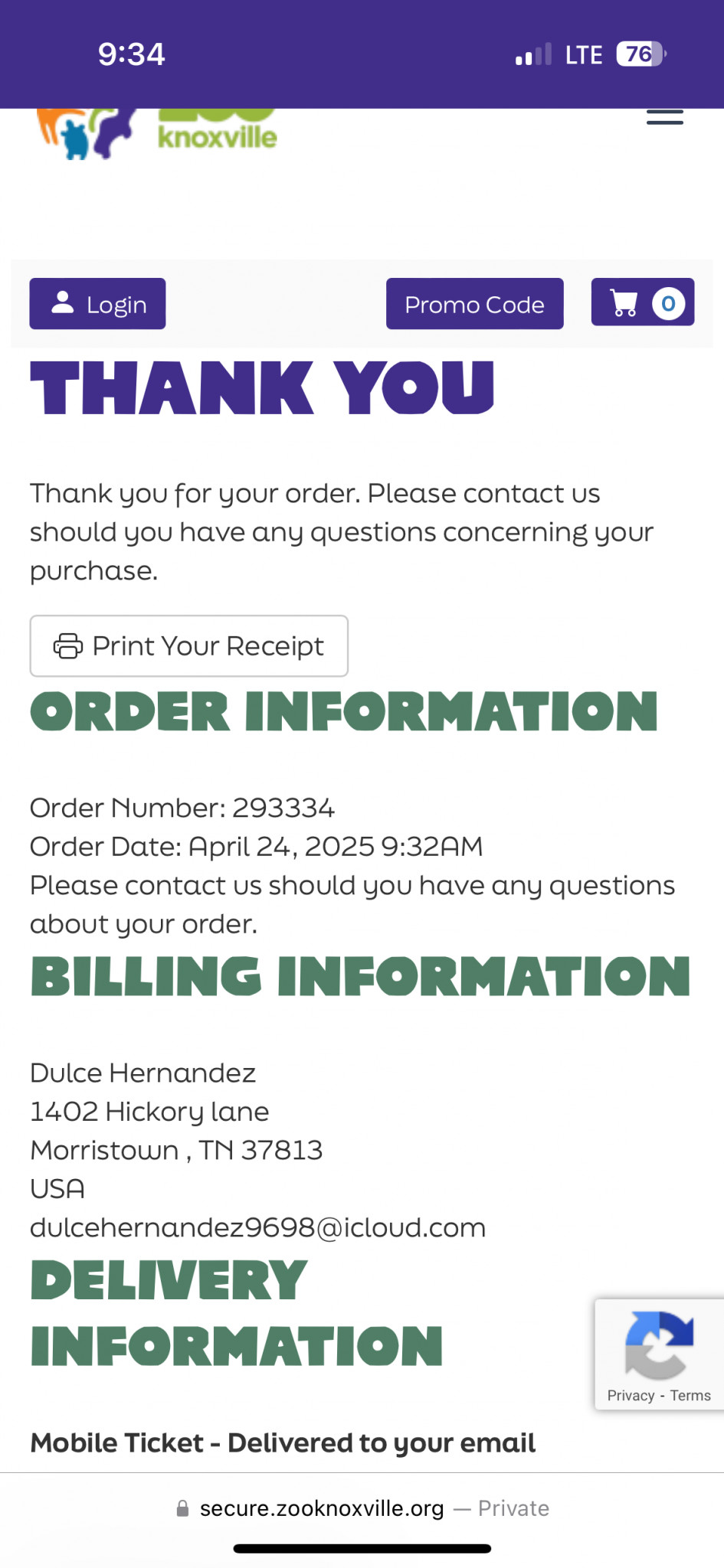Tap the Login button
724x1568 pixels.
tap(97, 304)
